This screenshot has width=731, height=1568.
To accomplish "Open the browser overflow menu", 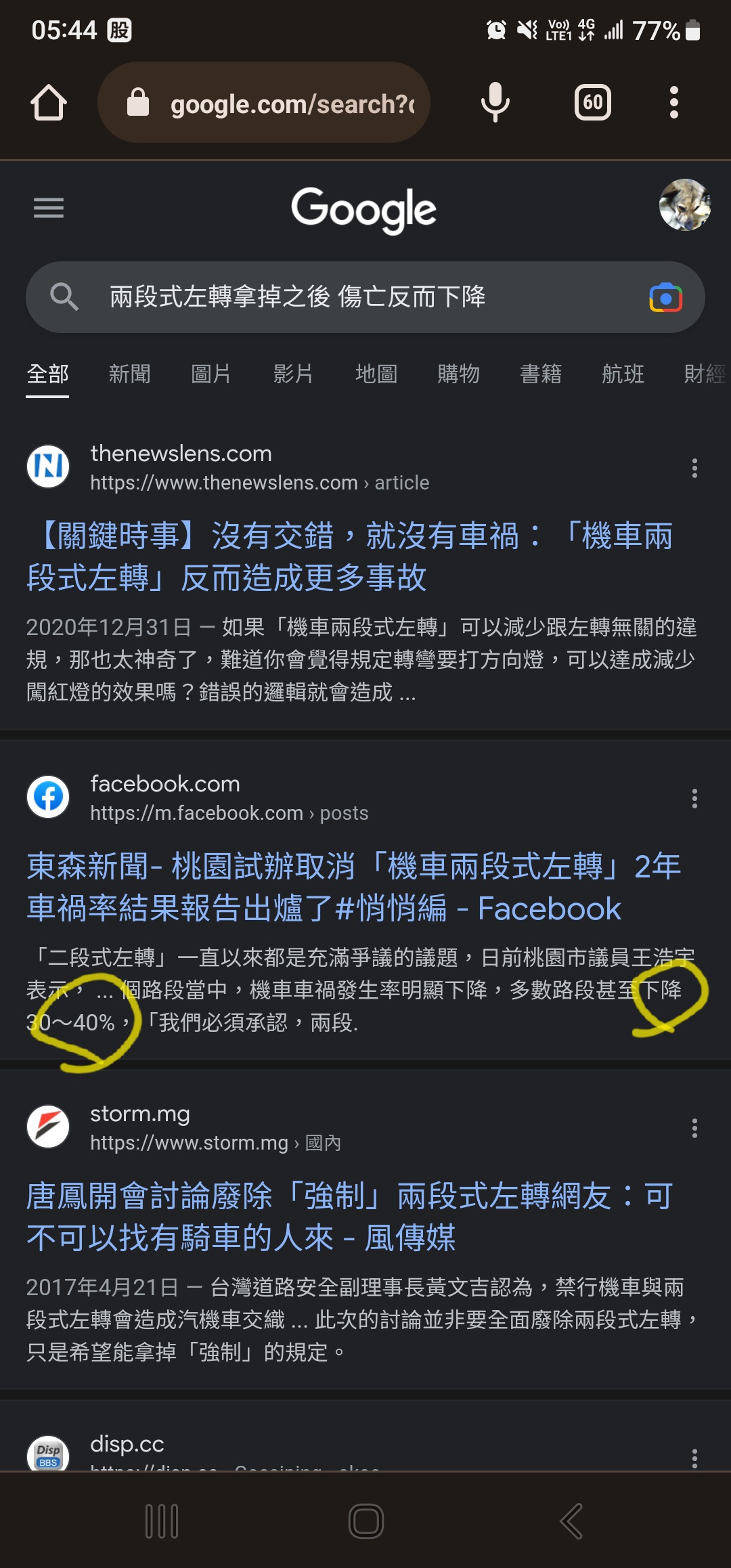I will (x=673, y=102).
